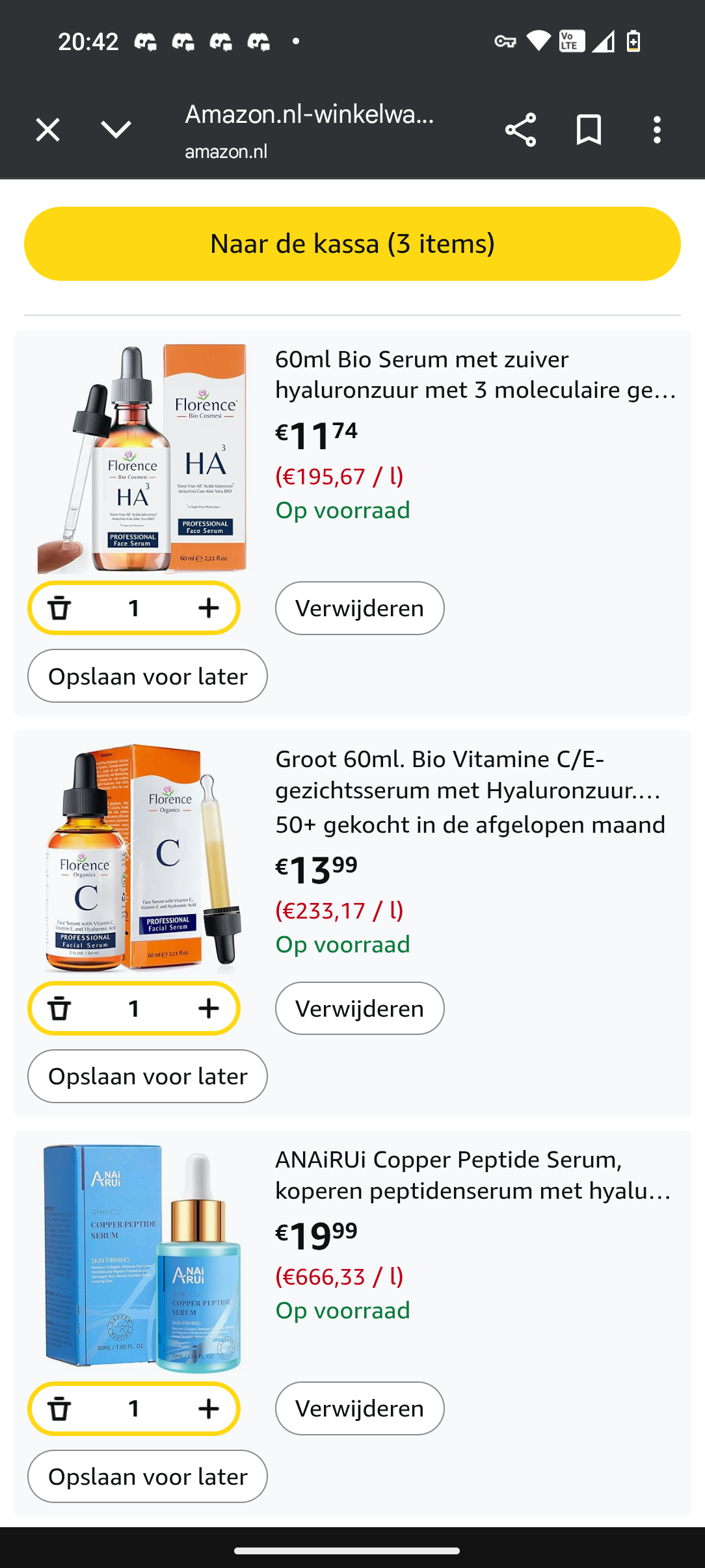
Task: Select Verwijderen for the 60ml Bio Serum
Action: tap(360, 608)
